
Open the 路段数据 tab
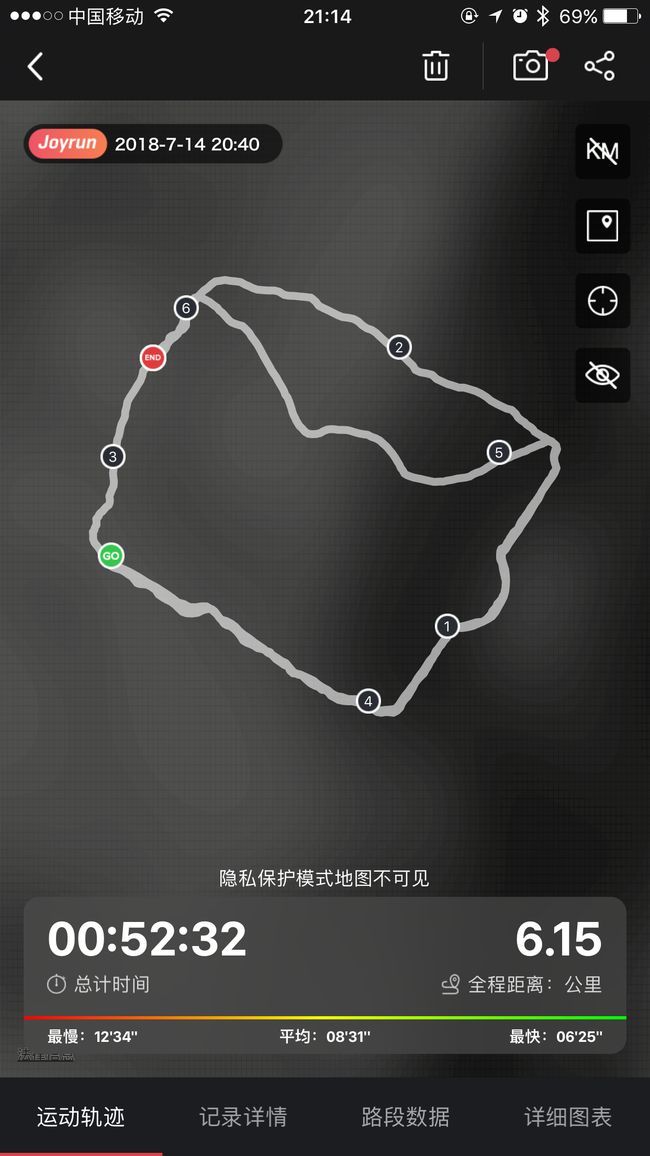pyautogui.click(x=405, y=1116)
